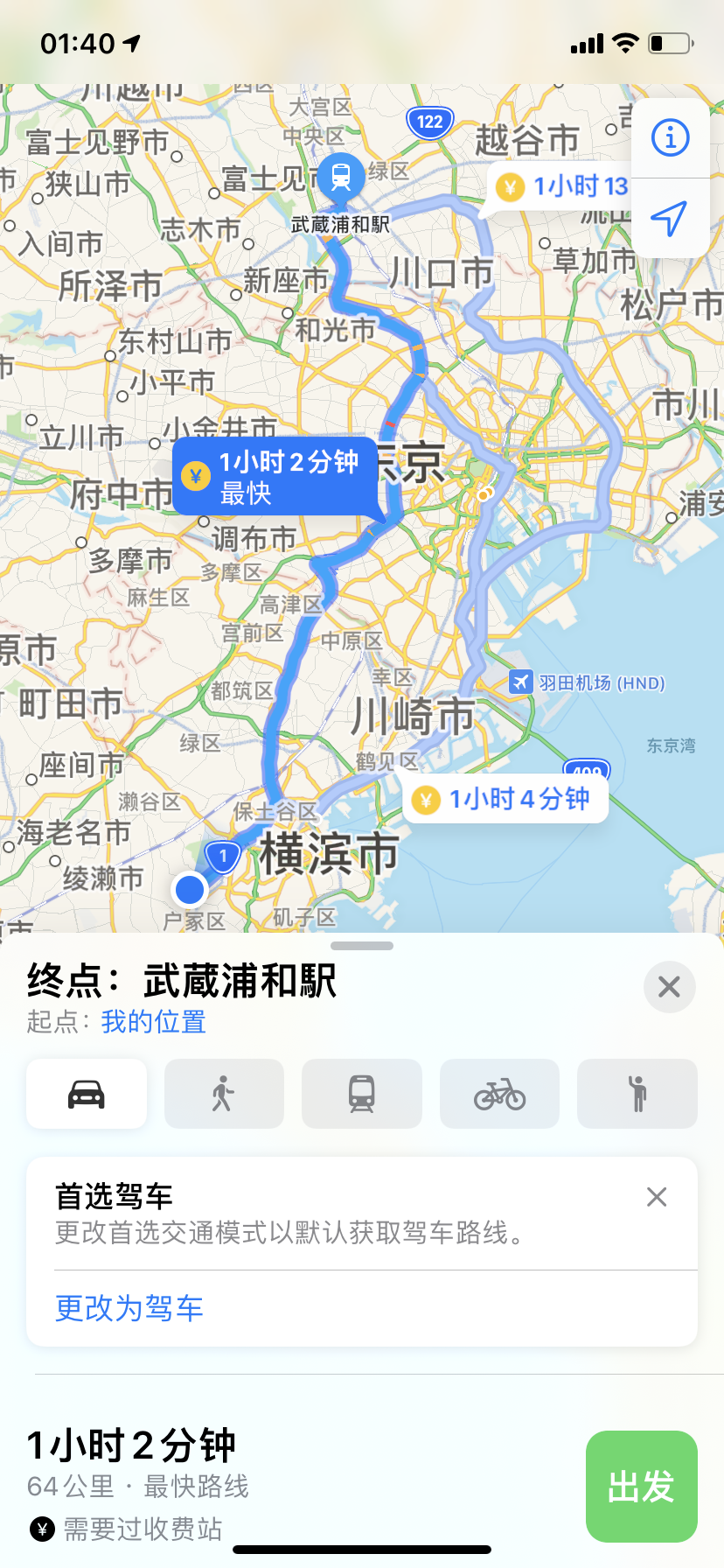
Task: Close the route directions panel
Action: coord(669,987)
